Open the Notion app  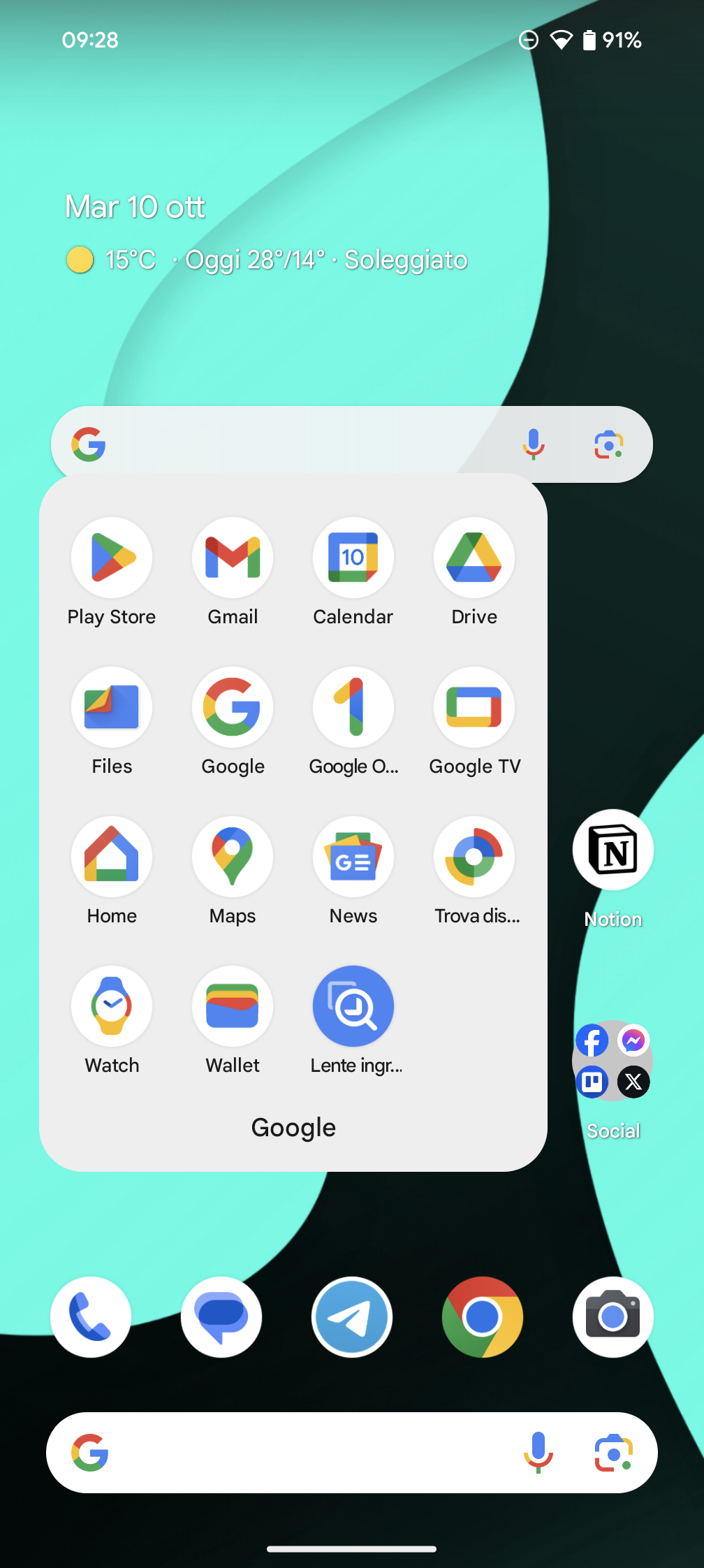click(x=613, y=850)
